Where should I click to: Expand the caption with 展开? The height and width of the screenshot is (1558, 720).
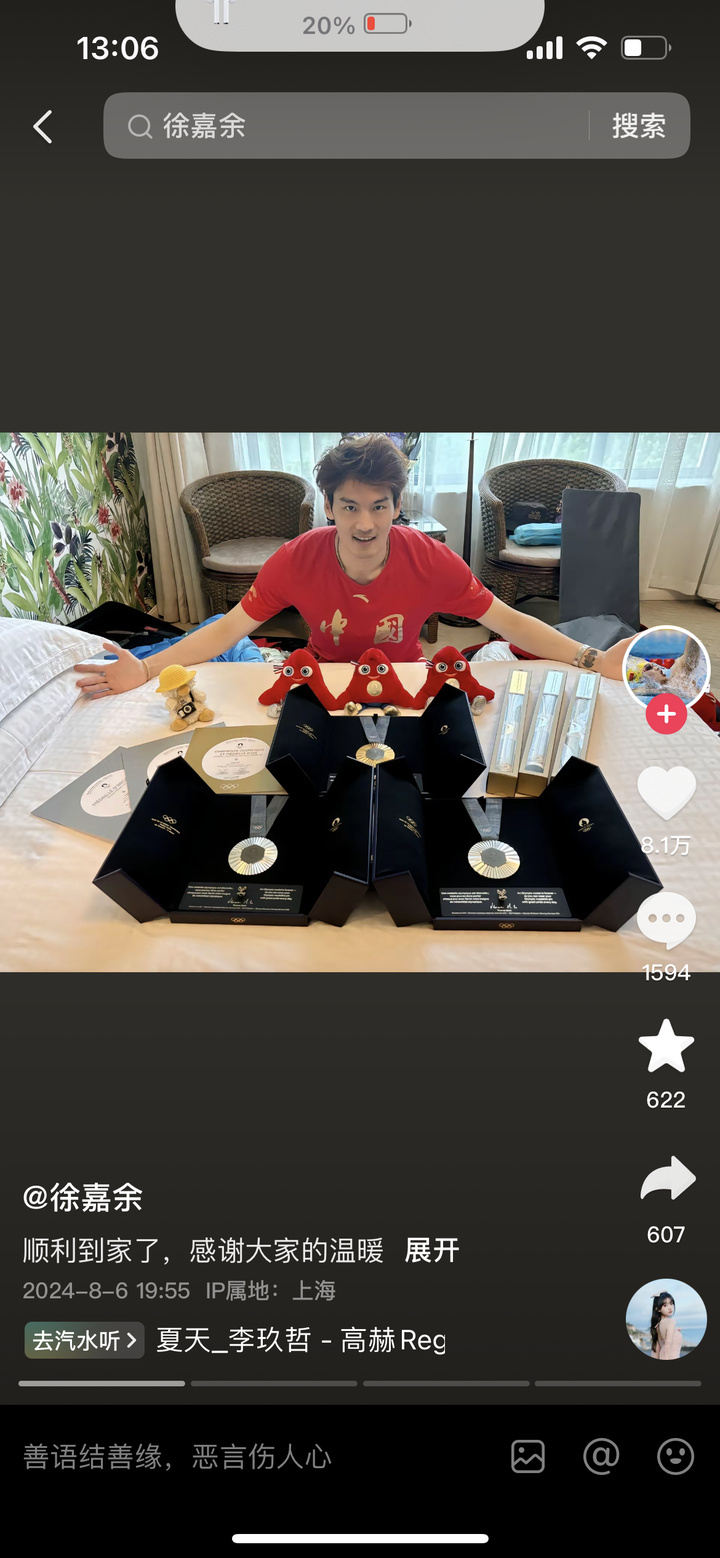(431, 1250)
